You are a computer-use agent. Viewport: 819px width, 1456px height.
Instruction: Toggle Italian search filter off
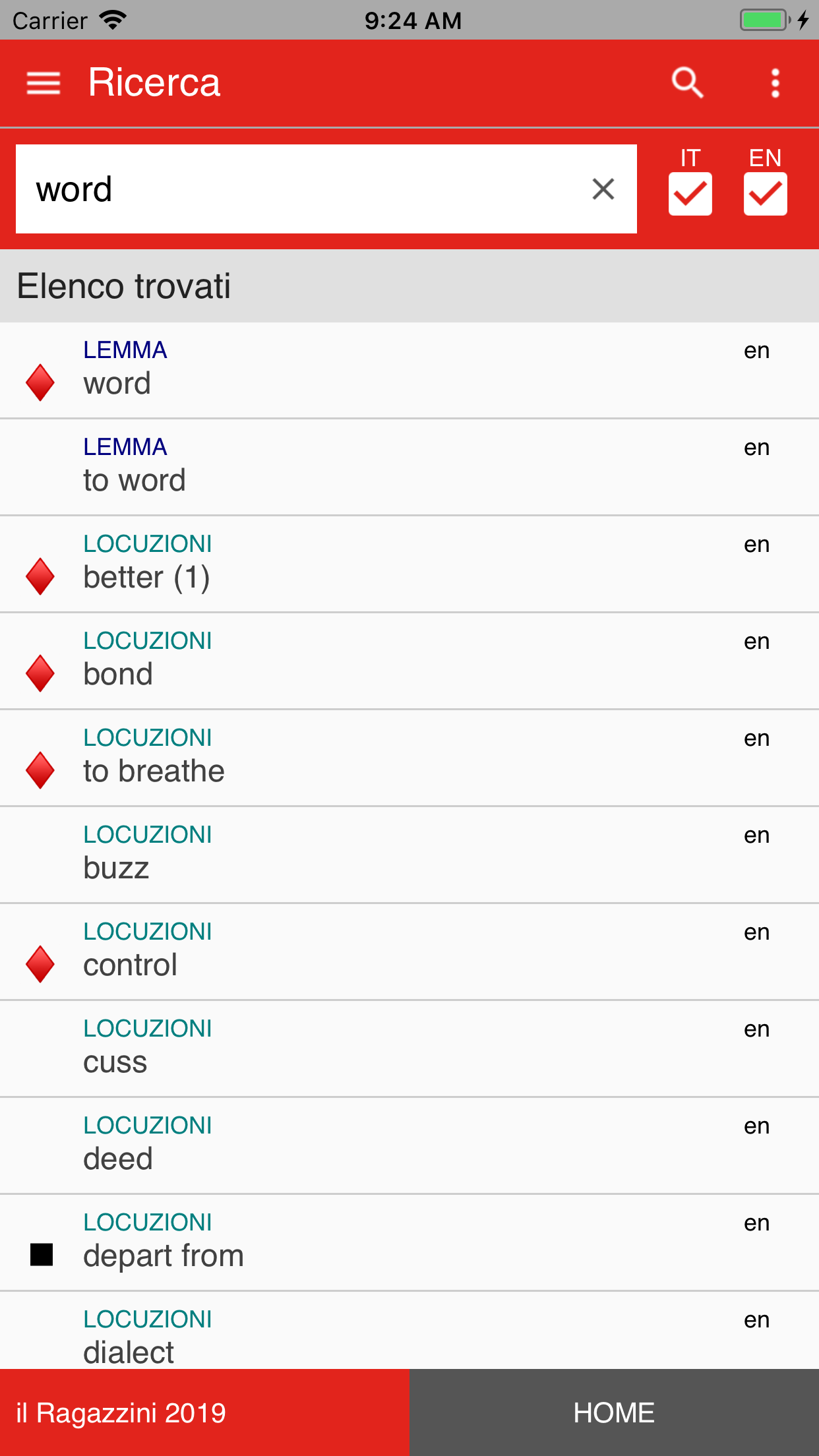[x=690, y=193]
